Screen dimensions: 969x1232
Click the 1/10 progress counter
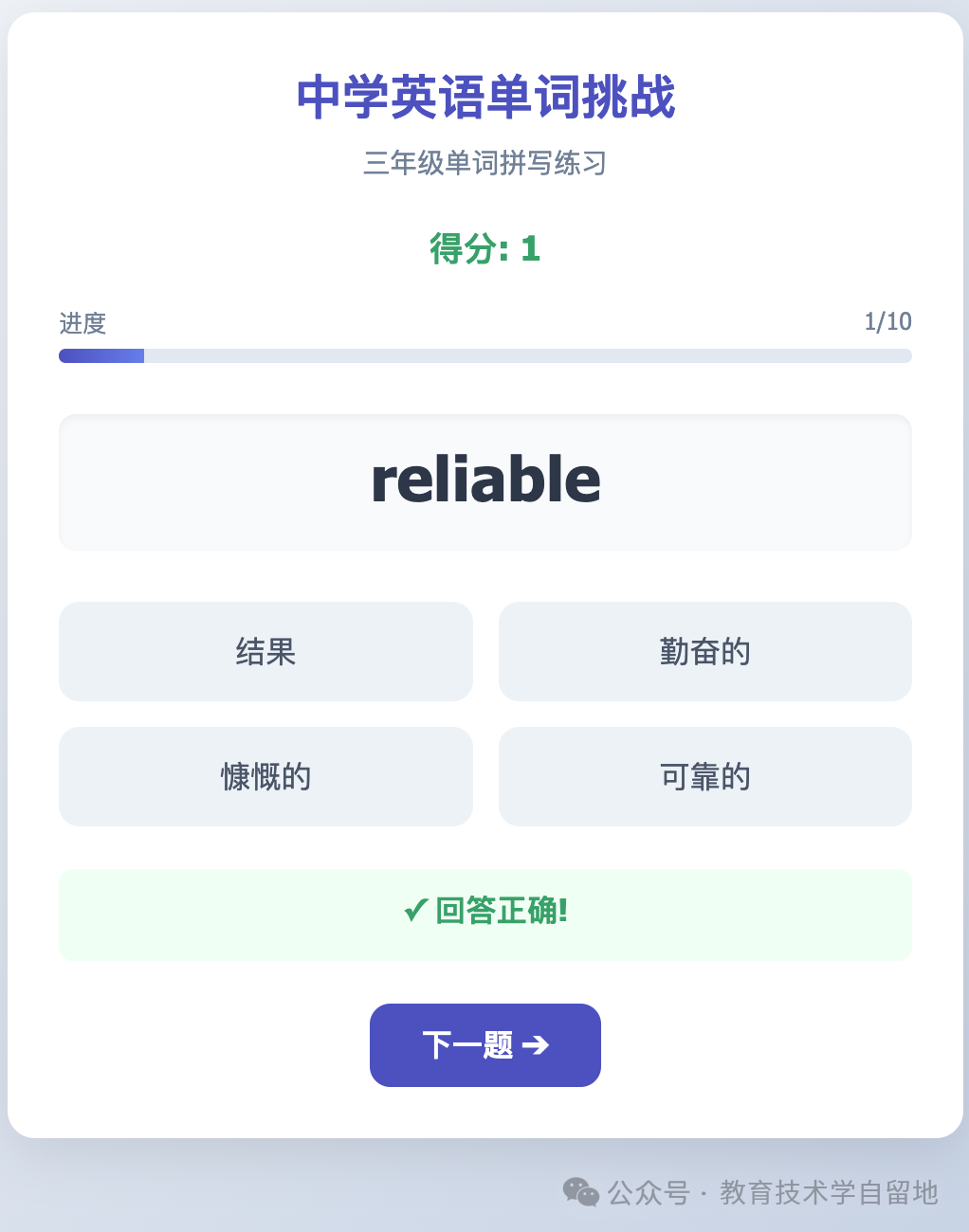pyautogui.click(x=887, y=322)
